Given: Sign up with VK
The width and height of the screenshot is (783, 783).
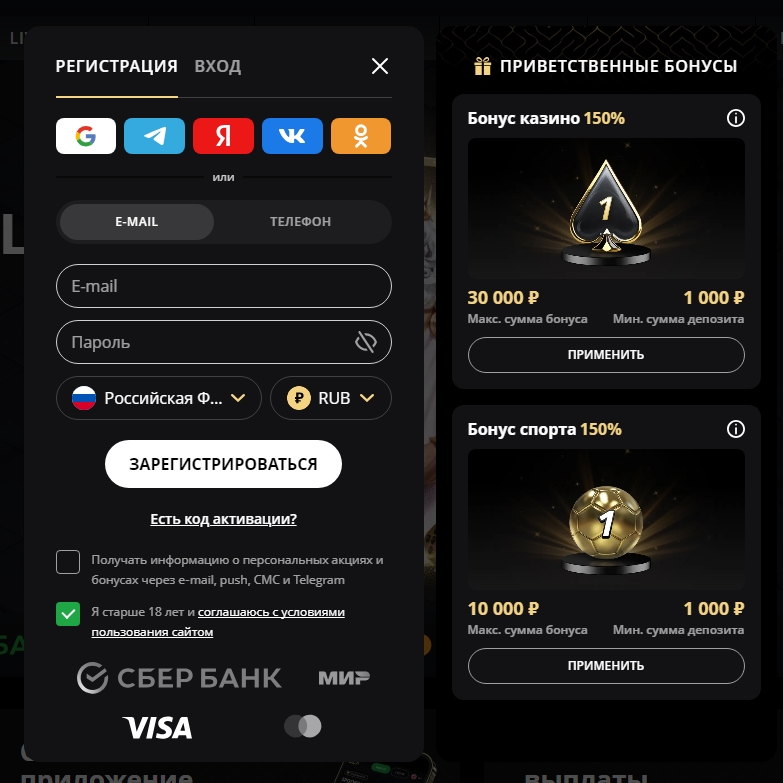Looking at the screenshot, I should click(x=292, y=136).
